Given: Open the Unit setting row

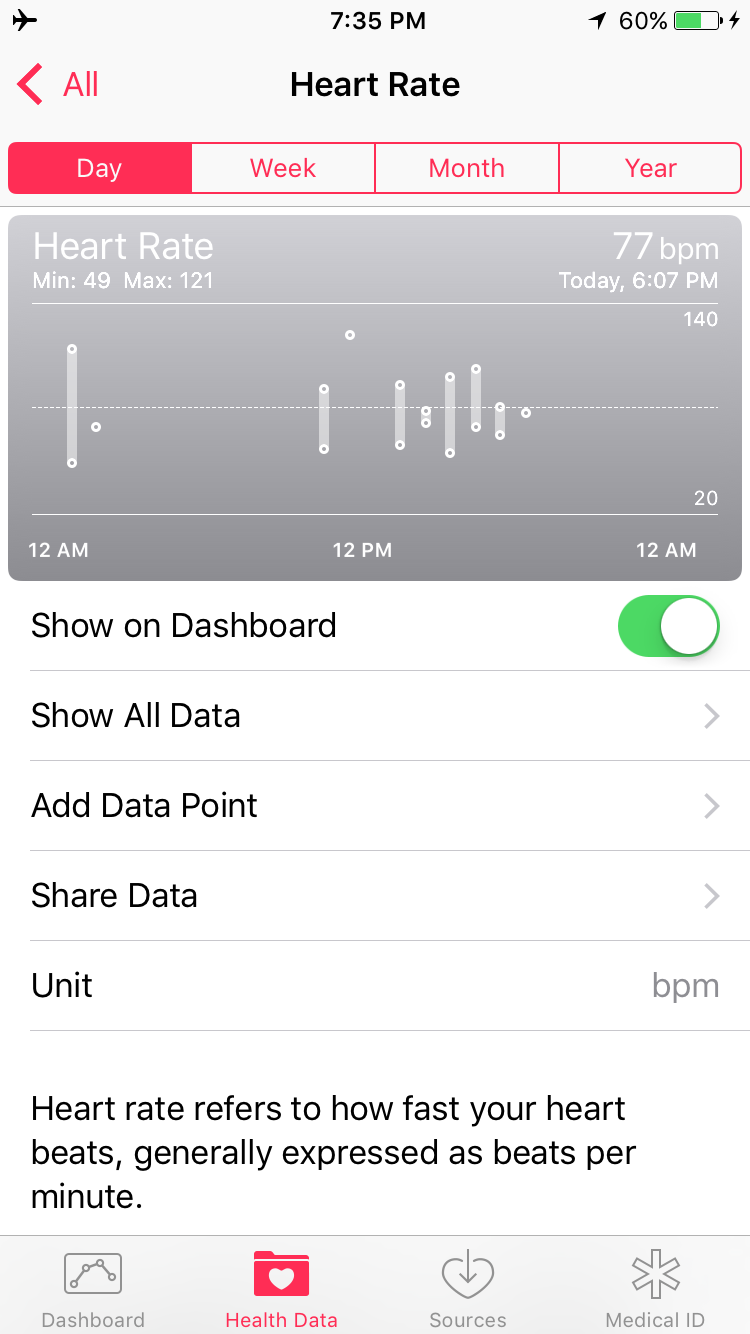Looking at the screenshot, I should [x=375, y=986].
